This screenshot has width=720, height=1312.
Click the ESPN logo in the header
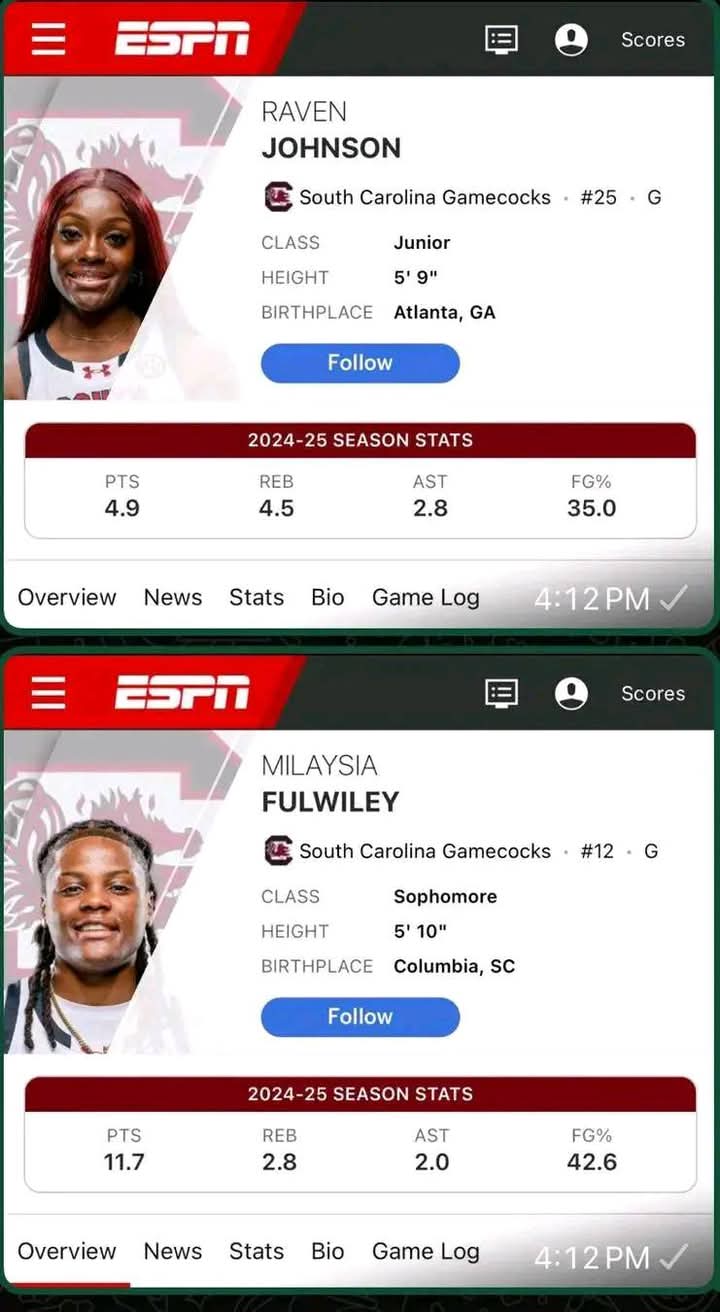point(183,39)
